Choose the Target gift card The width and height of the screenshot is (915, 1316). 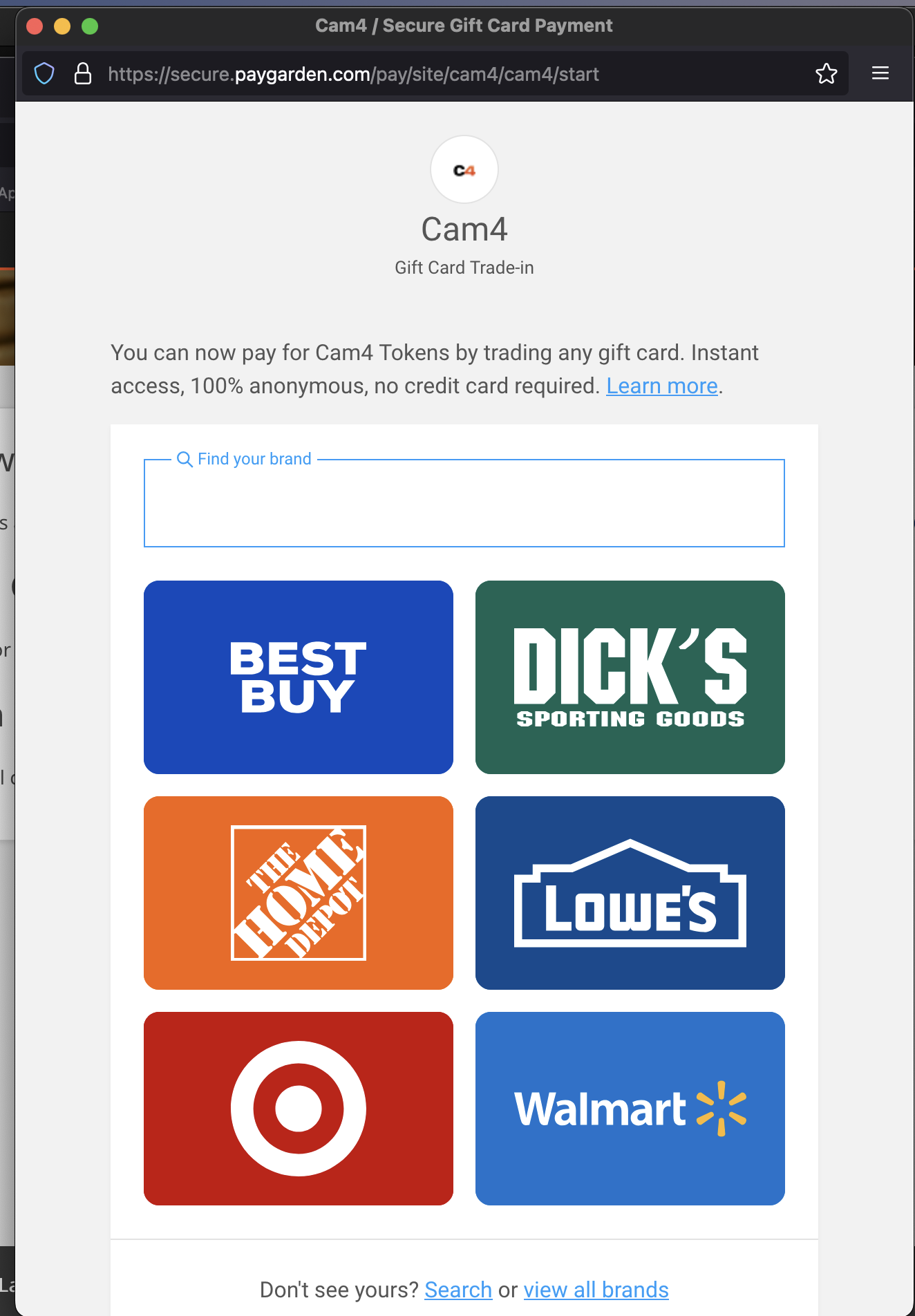pos(298,1108)
